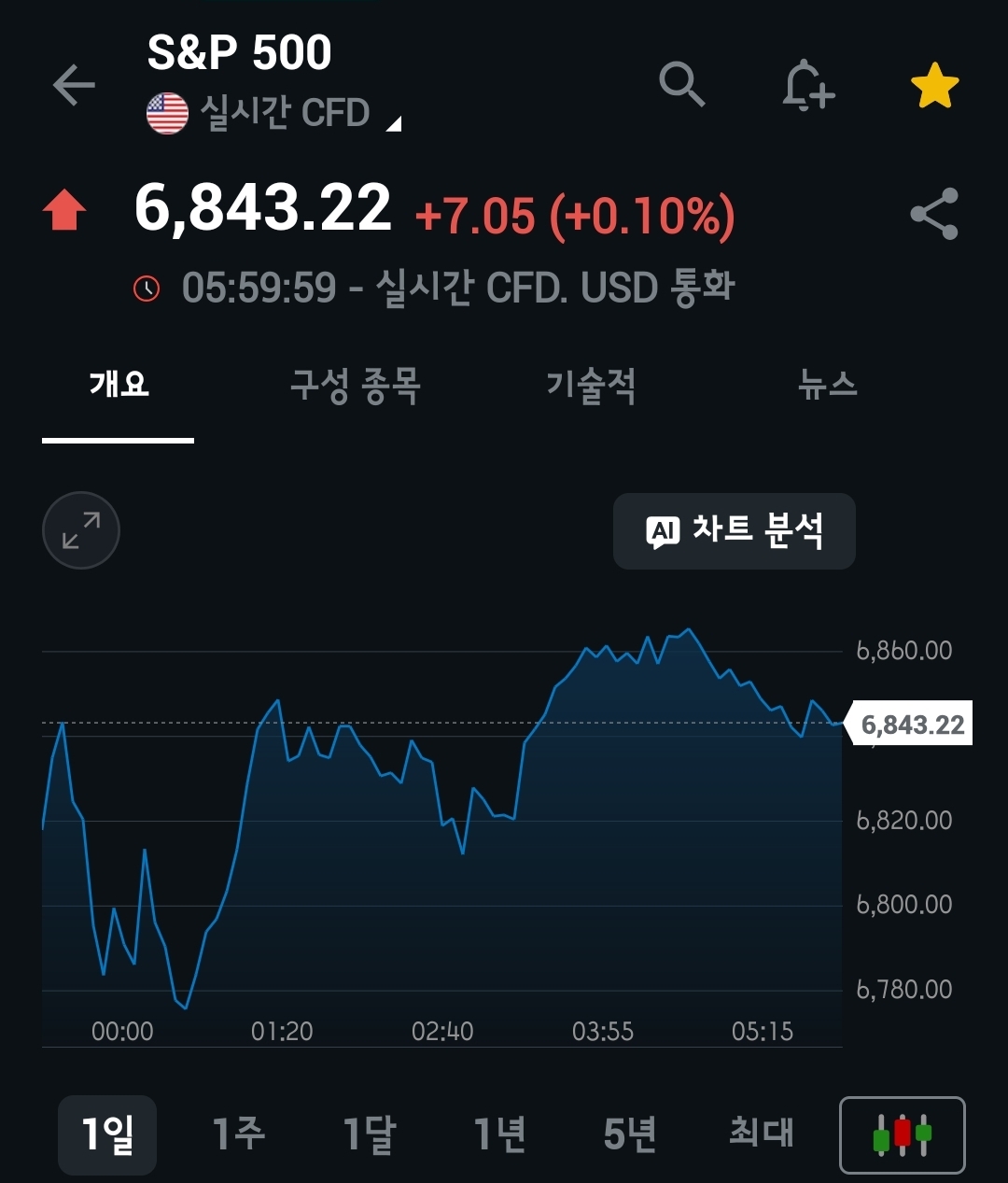The height and width of the screenshot is (1183, 1008).
Task: Change chart range to 1달
Action: [x=369, y=1134]
